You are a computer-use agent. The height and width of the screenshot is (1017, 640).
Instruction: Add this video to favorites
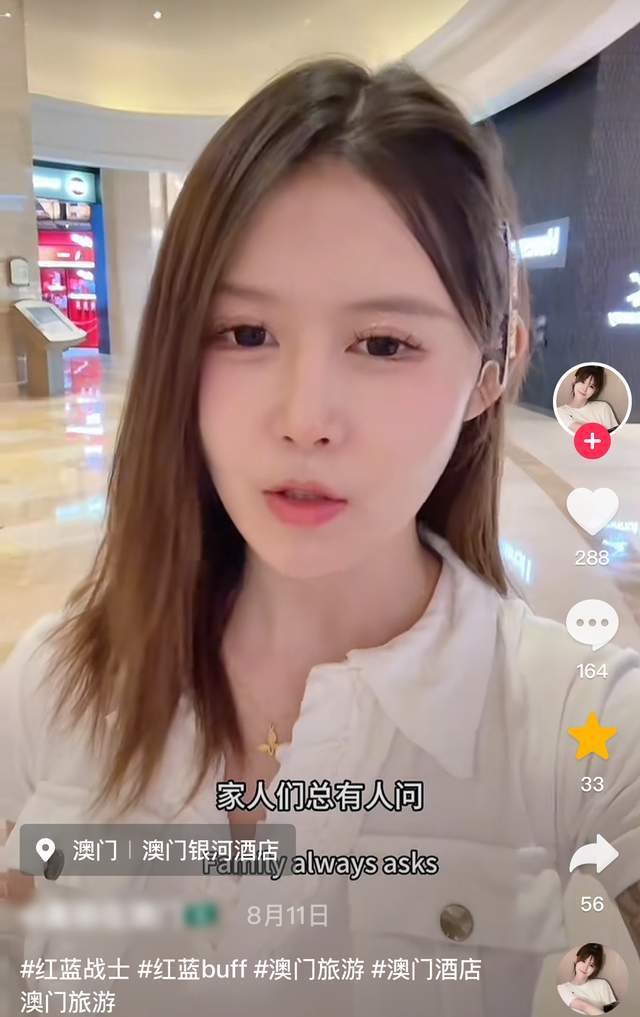coord(592,737)
